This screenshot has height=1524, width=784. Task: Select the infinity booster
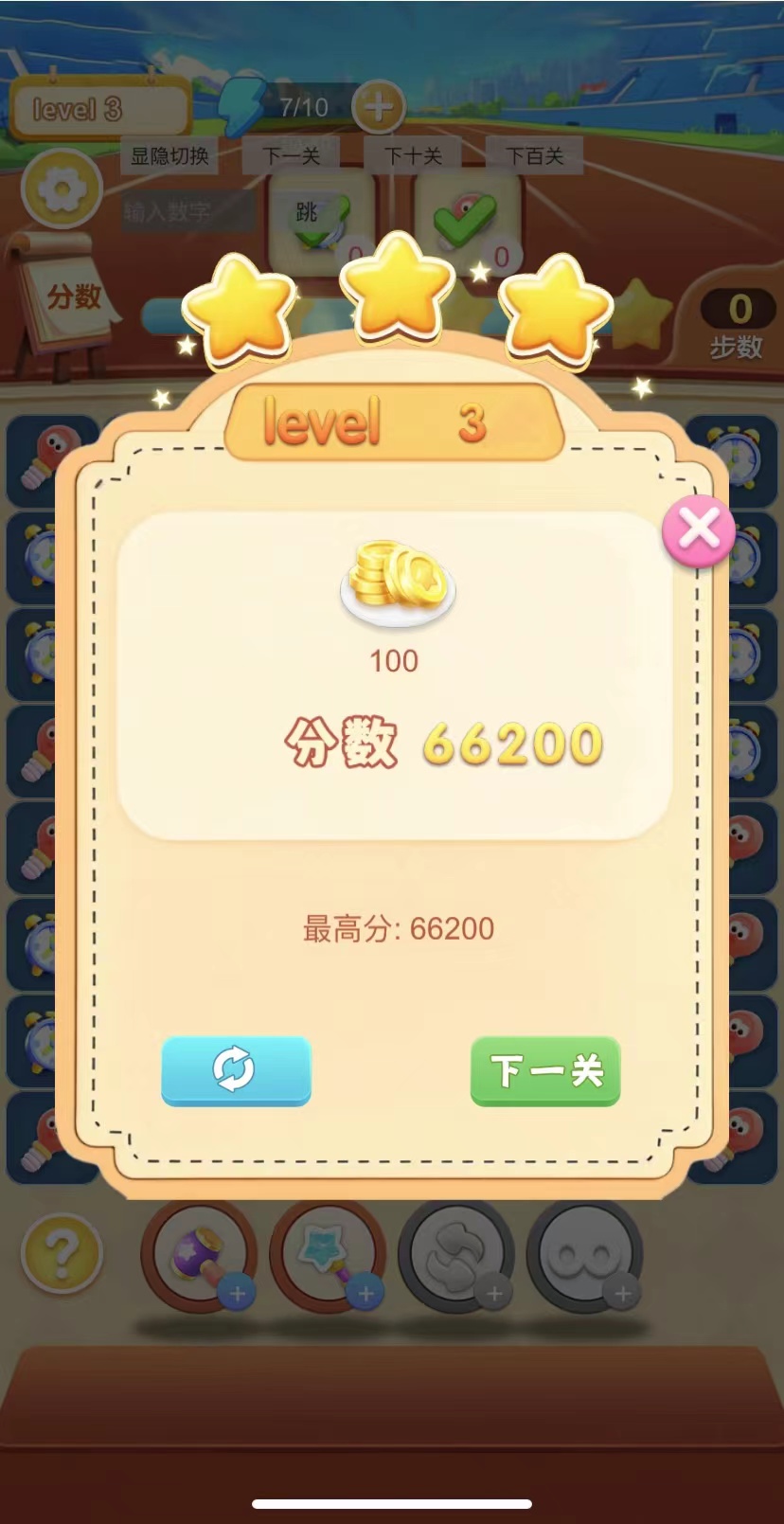(584, 1256)
